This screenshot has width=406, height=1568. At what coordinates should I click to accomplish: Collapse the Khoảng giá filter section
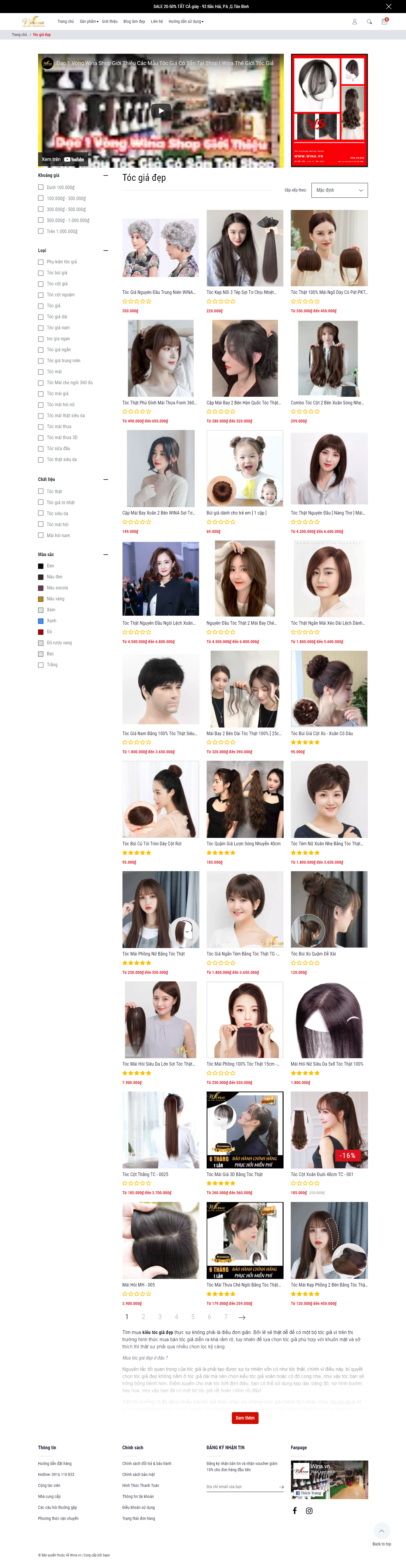click(106, 175)
